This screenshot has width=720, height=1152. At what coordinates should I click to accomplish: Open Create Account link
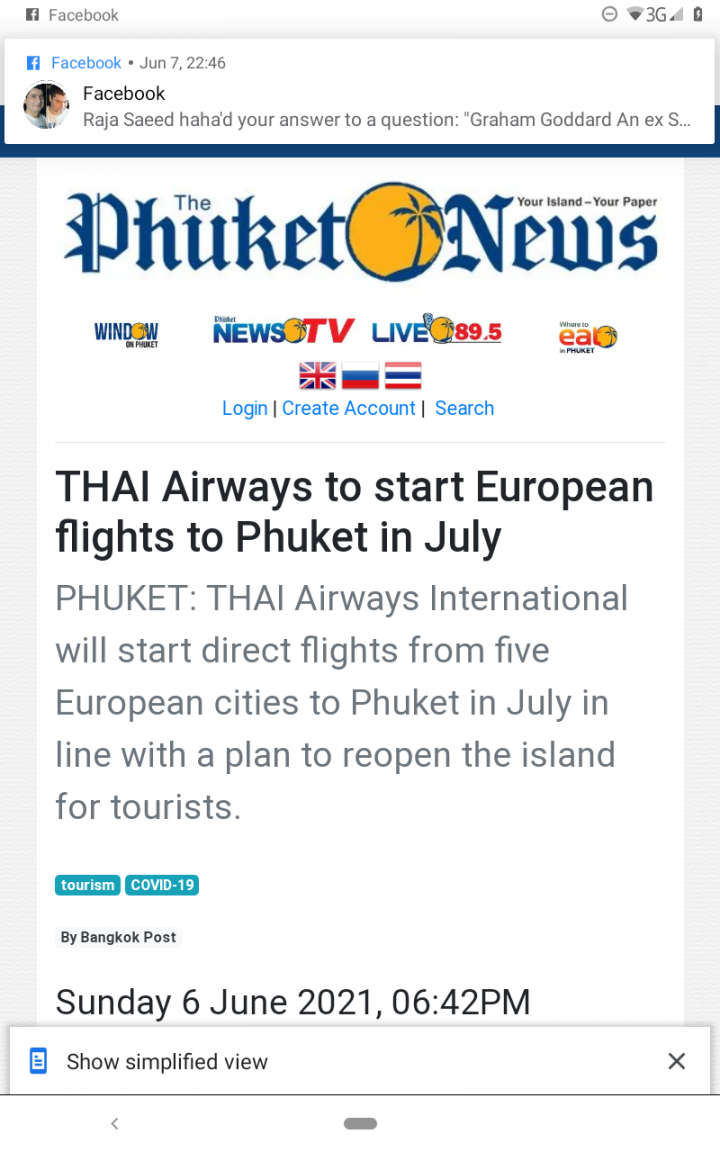[x=348, y=408]
